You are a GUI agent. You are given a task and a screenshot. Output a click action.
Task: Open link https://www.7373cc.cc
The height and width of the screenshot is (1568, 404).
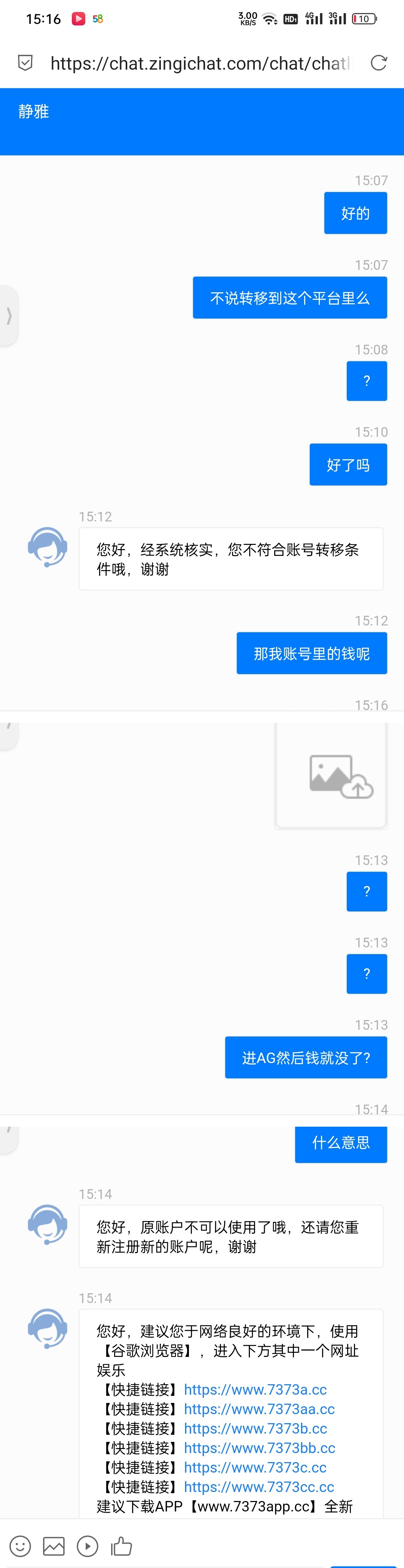[x=258, y=1486]
